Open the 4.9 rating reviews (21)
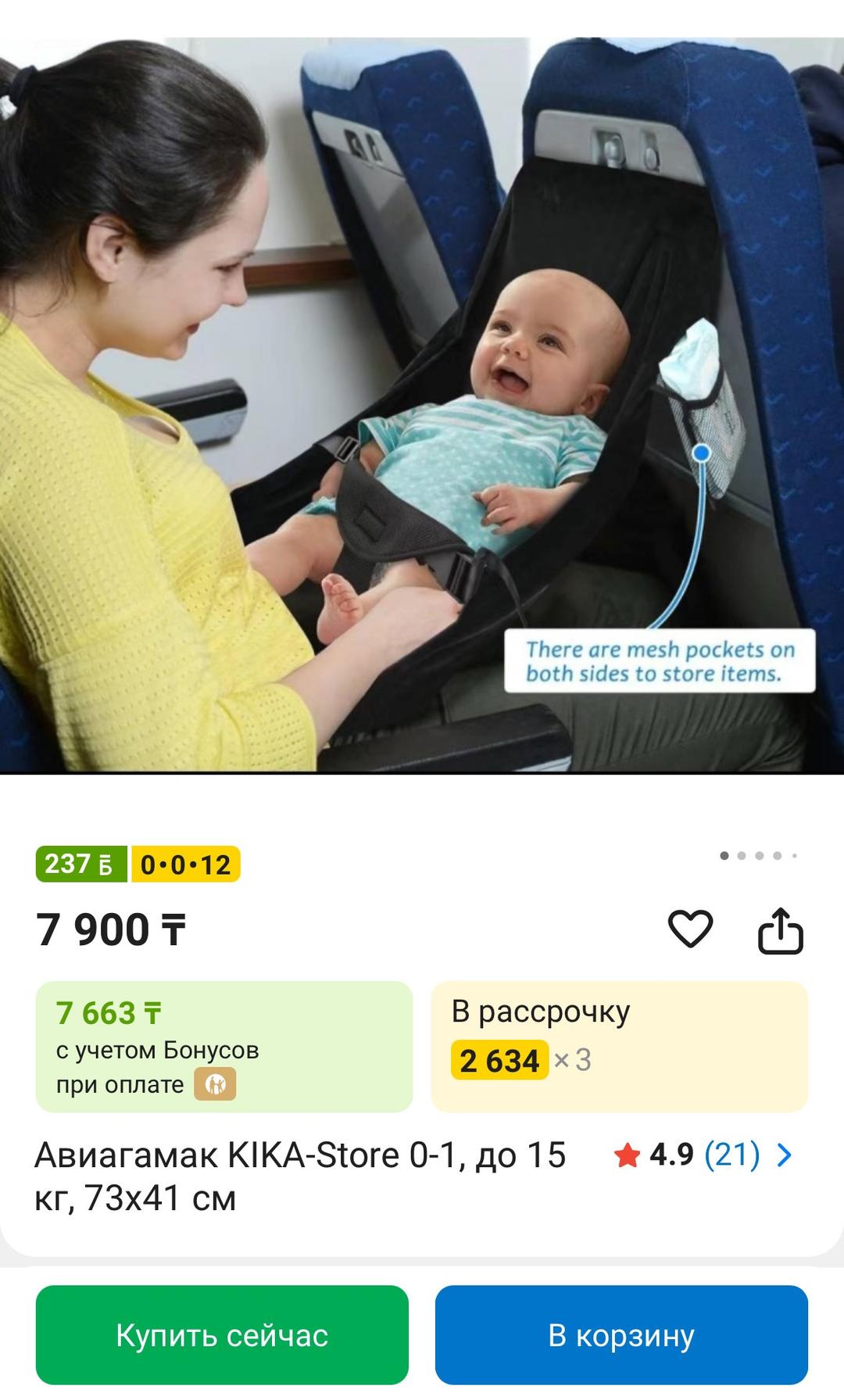The width and height of the screenshot is (844, 1400). (703, 1155)
